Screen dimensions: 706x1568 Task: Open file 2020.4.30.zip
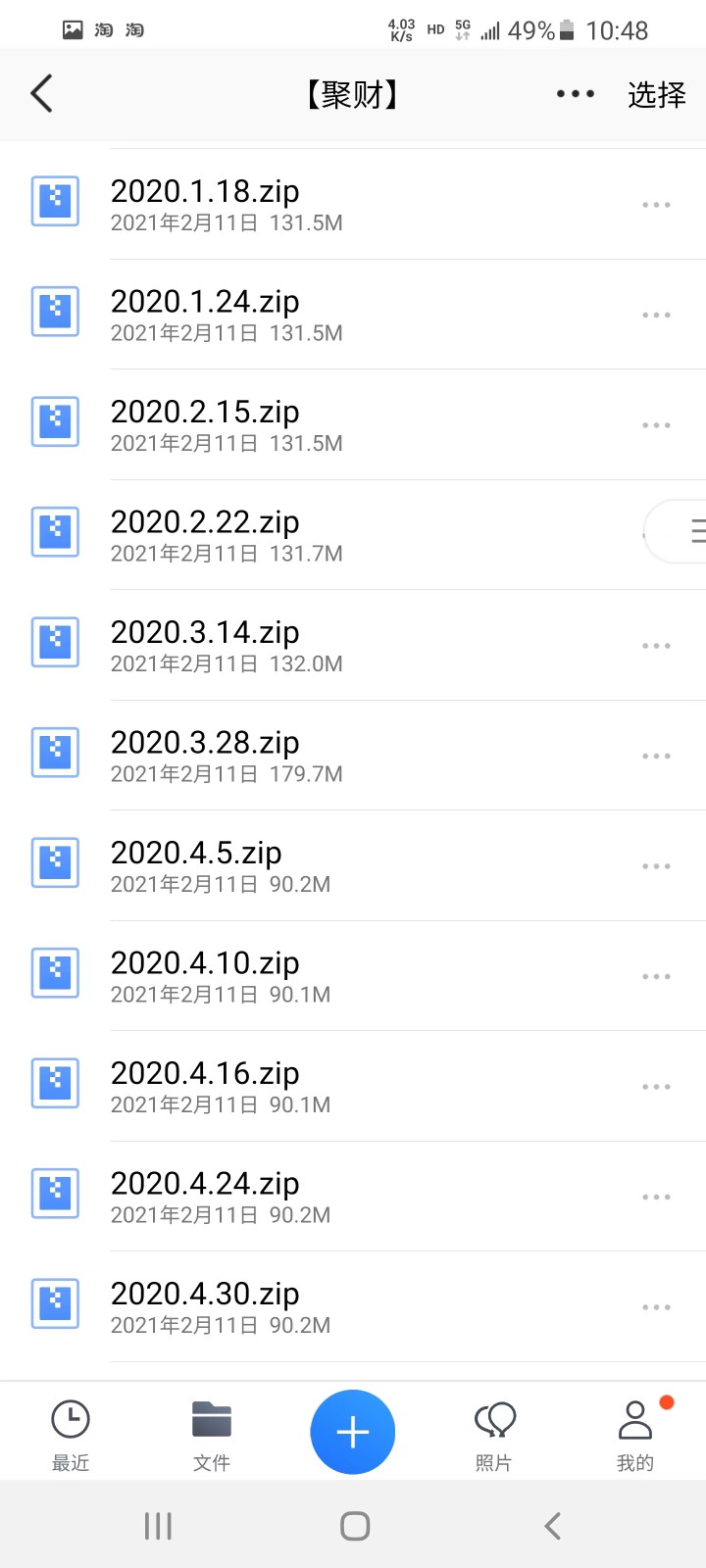226,1307
